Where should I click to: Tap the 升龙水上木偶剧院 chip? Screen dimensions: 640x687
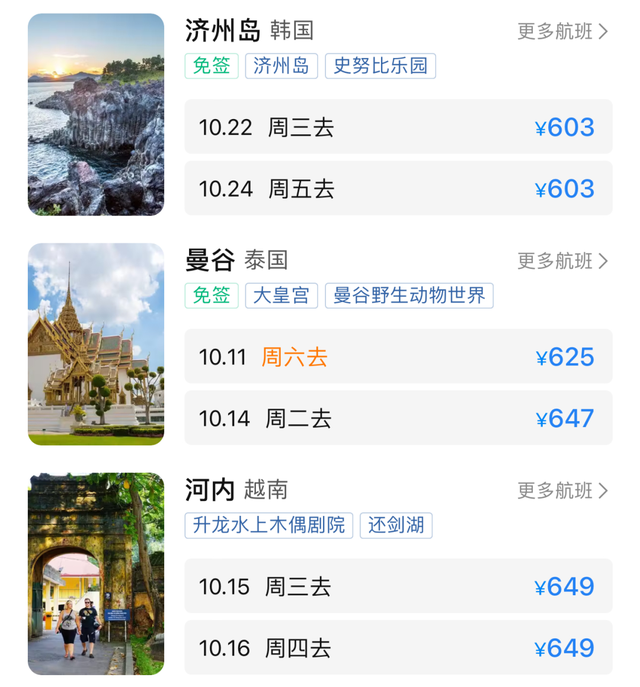(269, 525)
